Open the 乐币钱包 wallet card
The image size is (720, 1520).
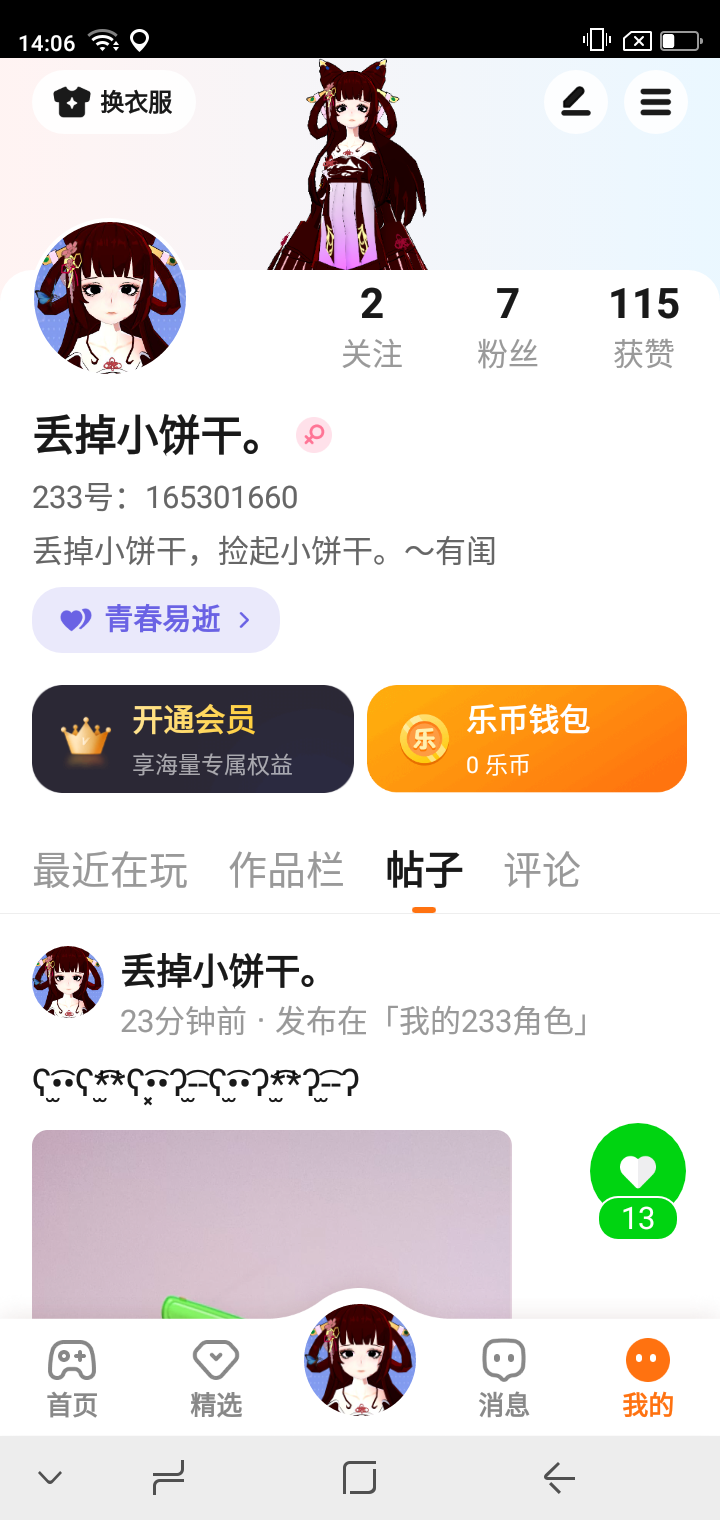point(527,739)
